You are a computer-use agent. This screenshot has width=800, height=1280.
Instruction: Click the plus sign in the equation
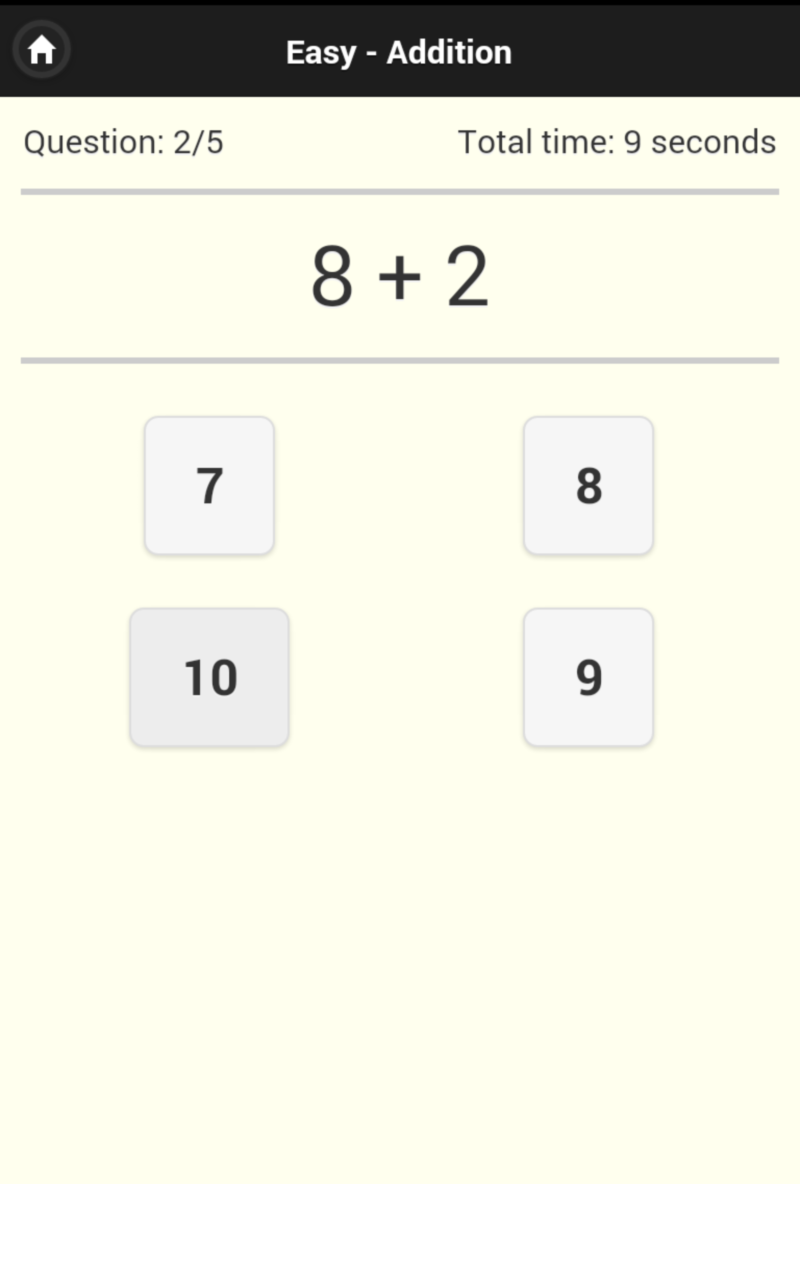400,277
